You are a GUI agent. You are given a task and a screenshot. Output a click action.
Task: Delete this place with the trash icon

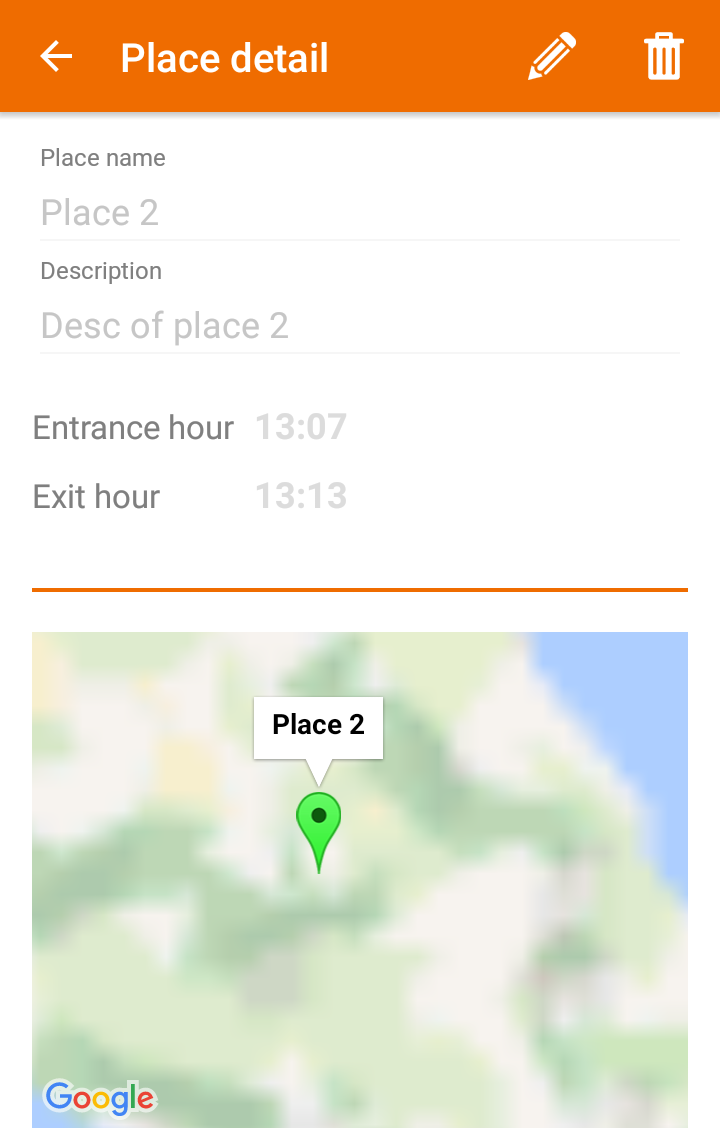(x=663, y=57)
